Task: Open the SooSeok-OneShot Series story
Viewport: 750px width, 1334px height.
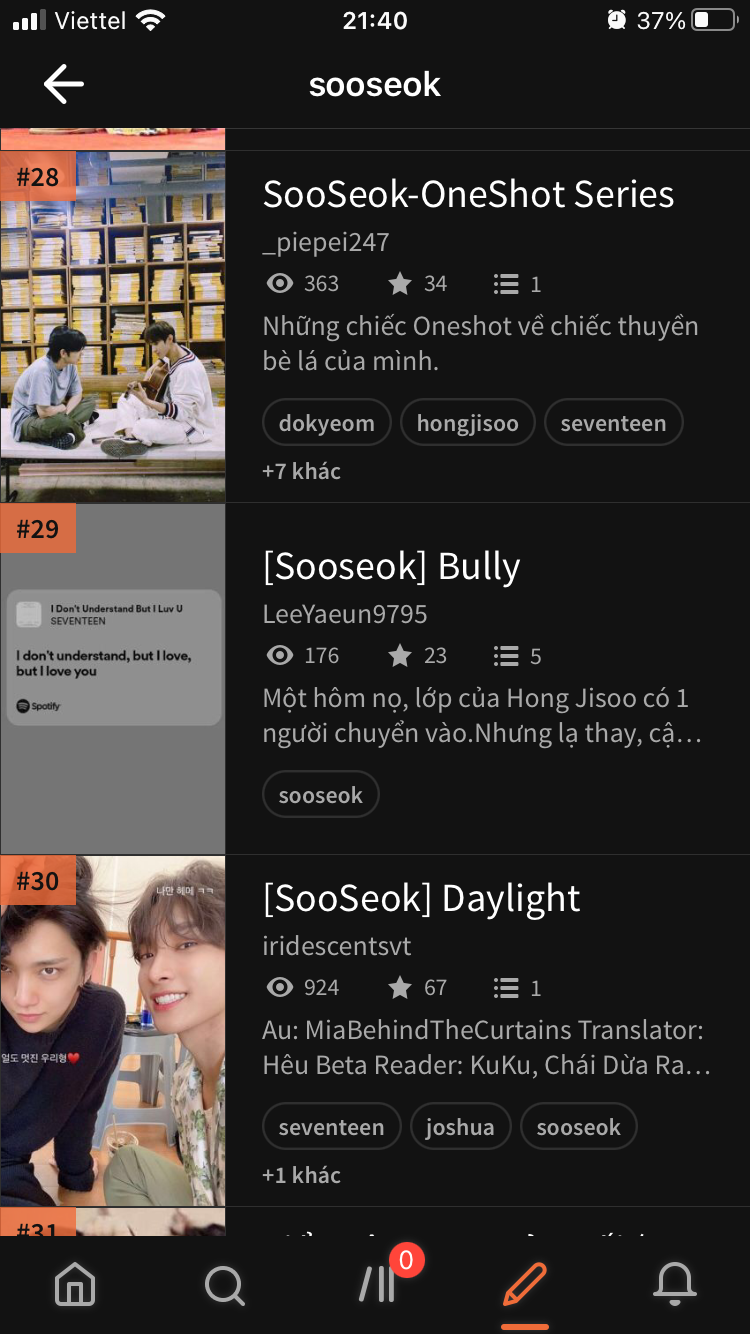Action: coord(468,194)
